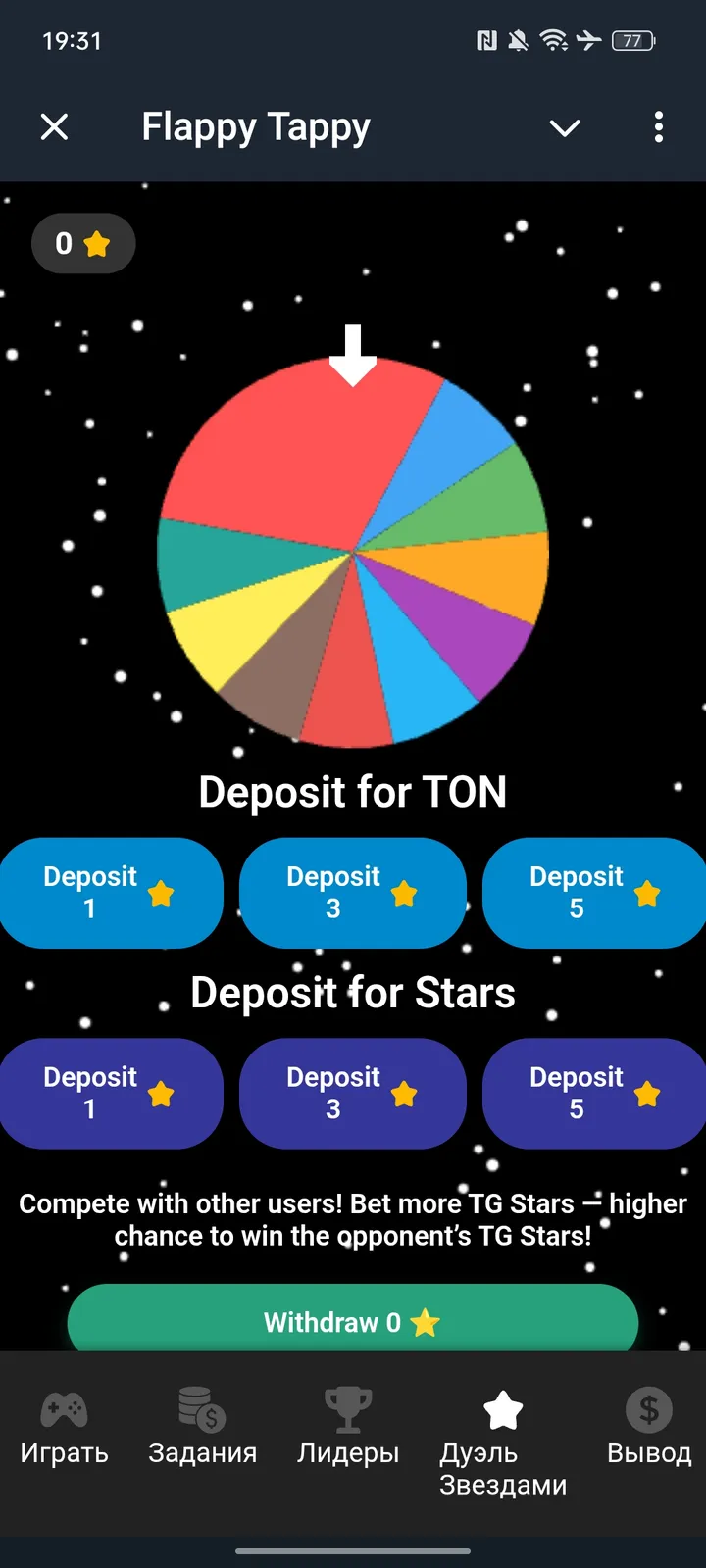706x1568 pixels.
Task: Select the Дуэль Звездами tab
Action: 503,1441
